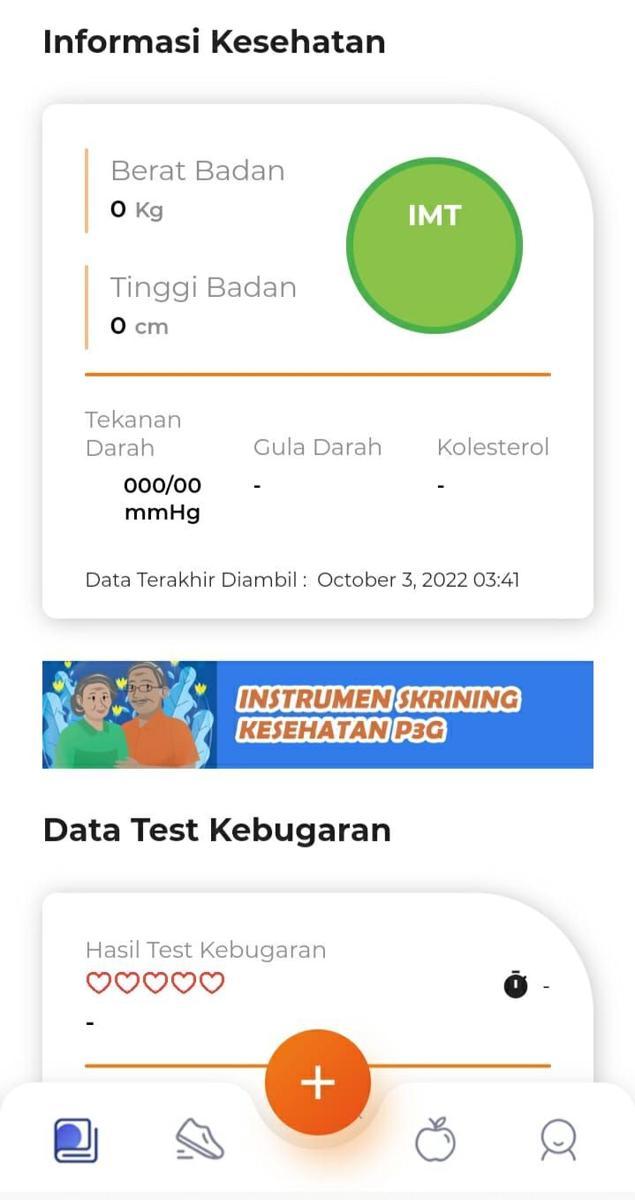Image resolution: width=635 pixels, height=1200 pixels.
Task: Go to the profile face tab
Action: click(x=557, y=1139)
